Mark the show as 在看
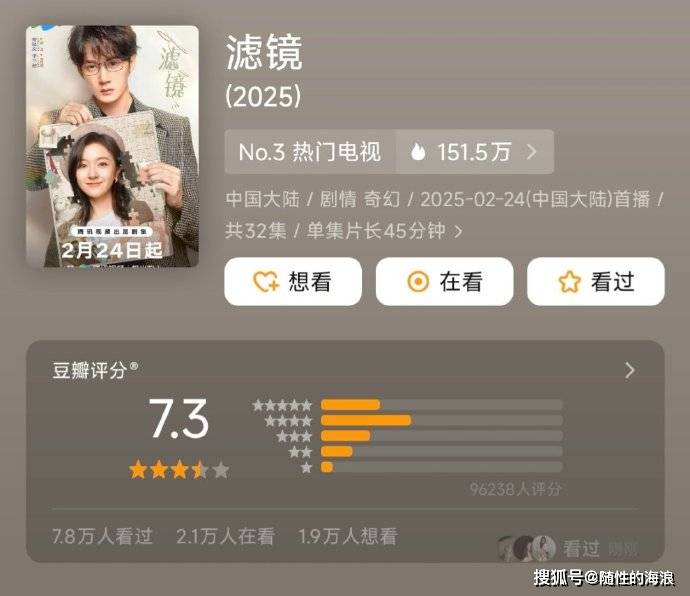690x596 pixels. [444, 282]
